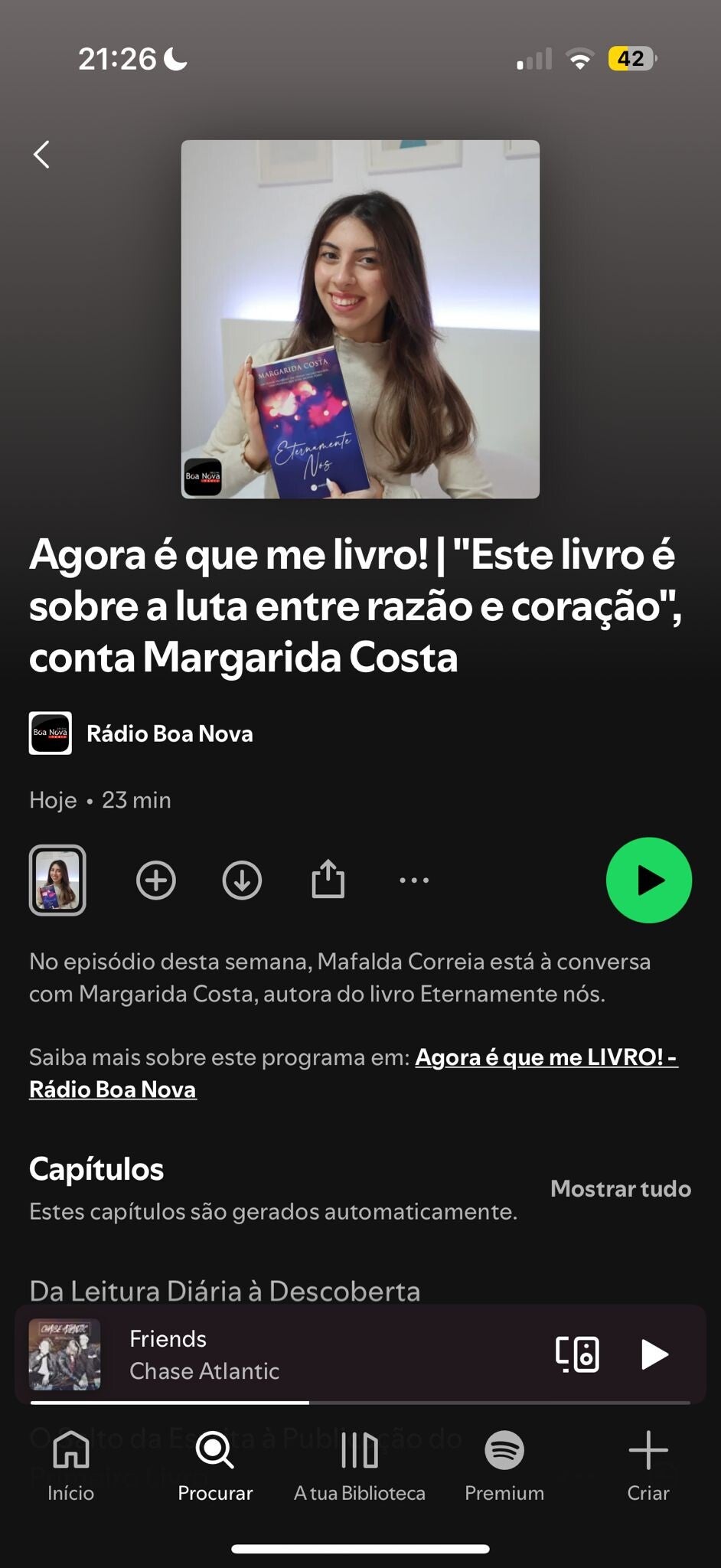
Task: Open chapter Da Leitura Diária à Descoberta
Action: [x=224, y=1291]
